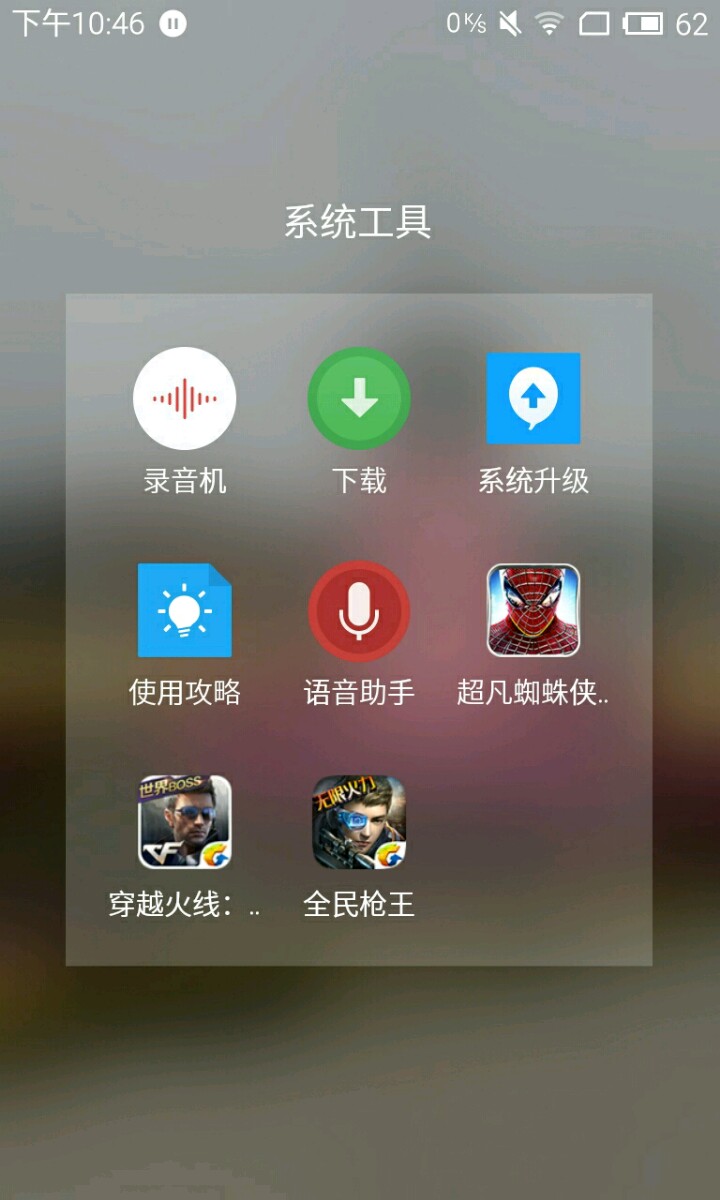Image resolution: width=720 pixels, height=1200 pixels.
Task: Open 系统升级 system update
Action: (x=533, y=399)
